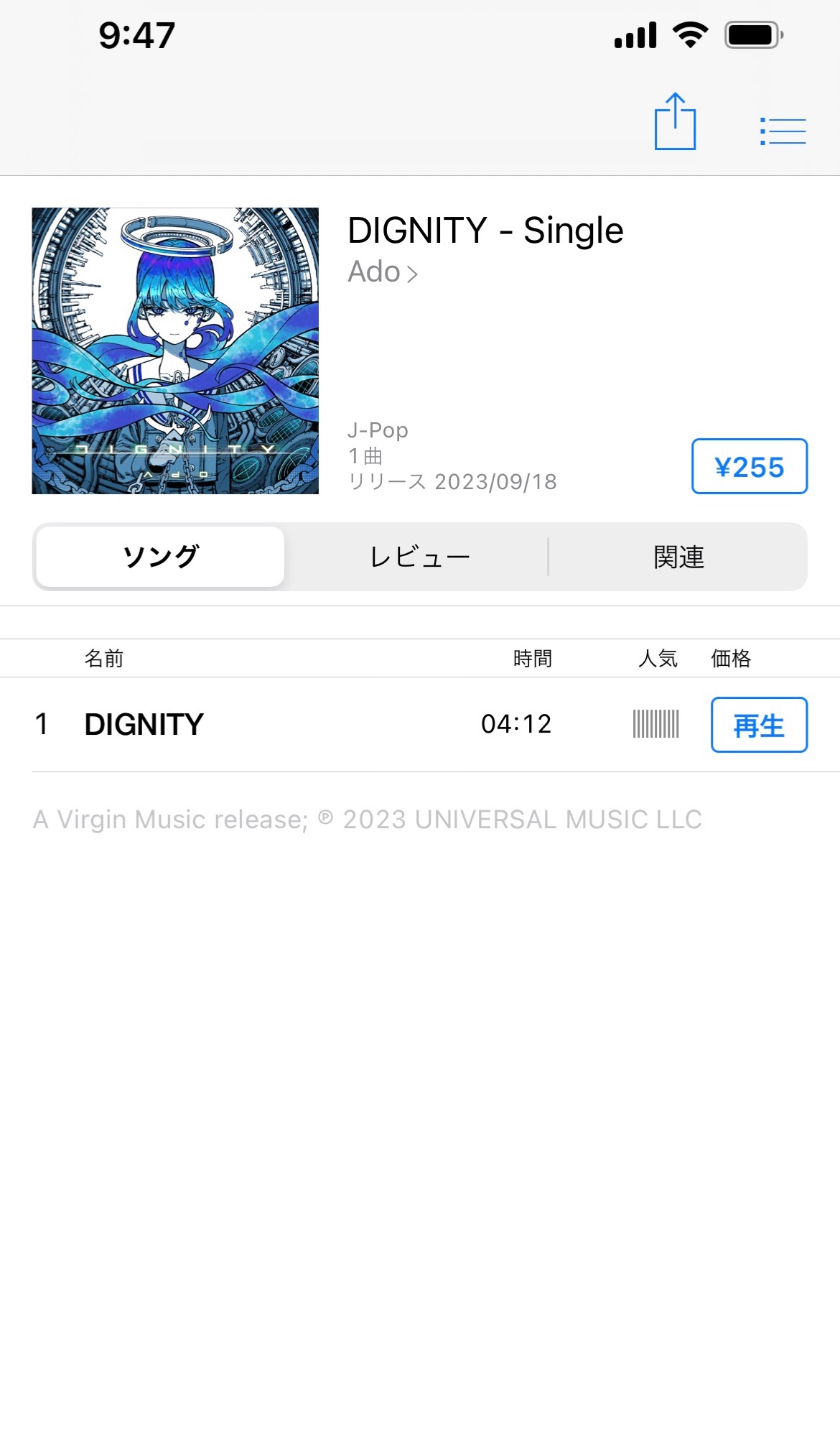Select the DIGNITY track row

[x=287, y=724]
